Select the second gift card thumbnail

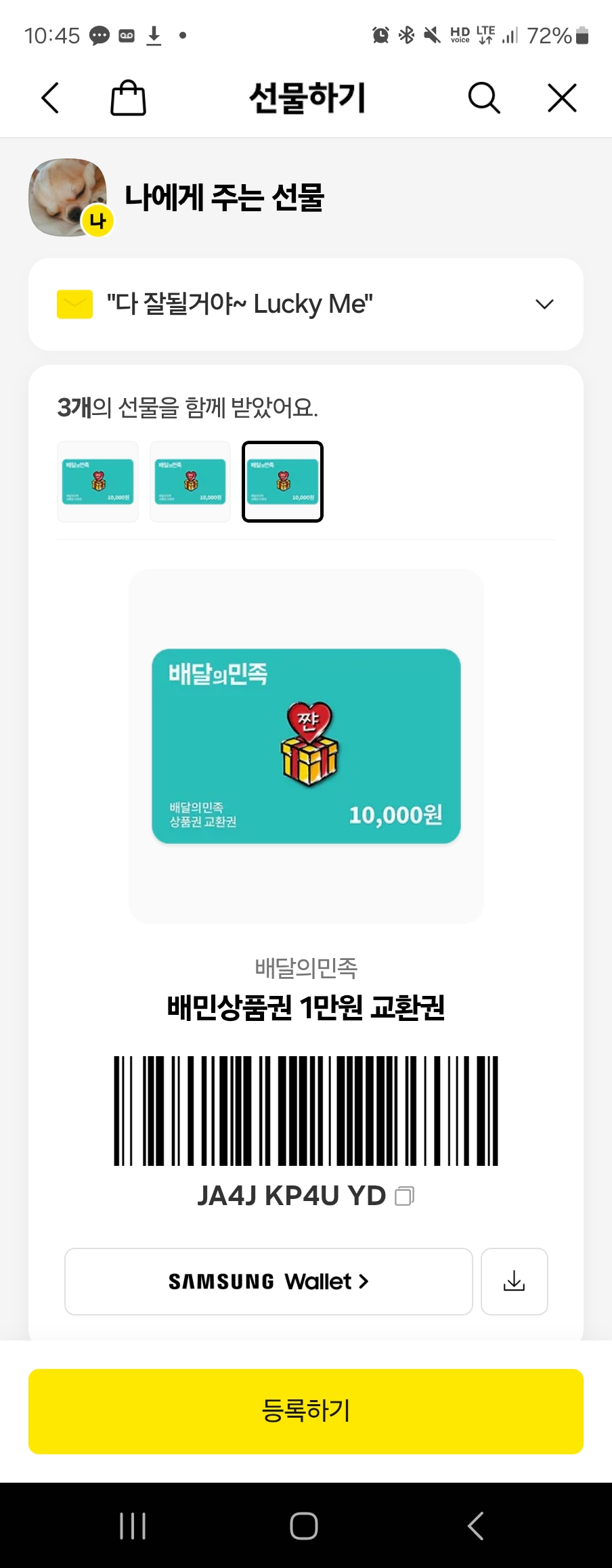(x=190, y=481)
